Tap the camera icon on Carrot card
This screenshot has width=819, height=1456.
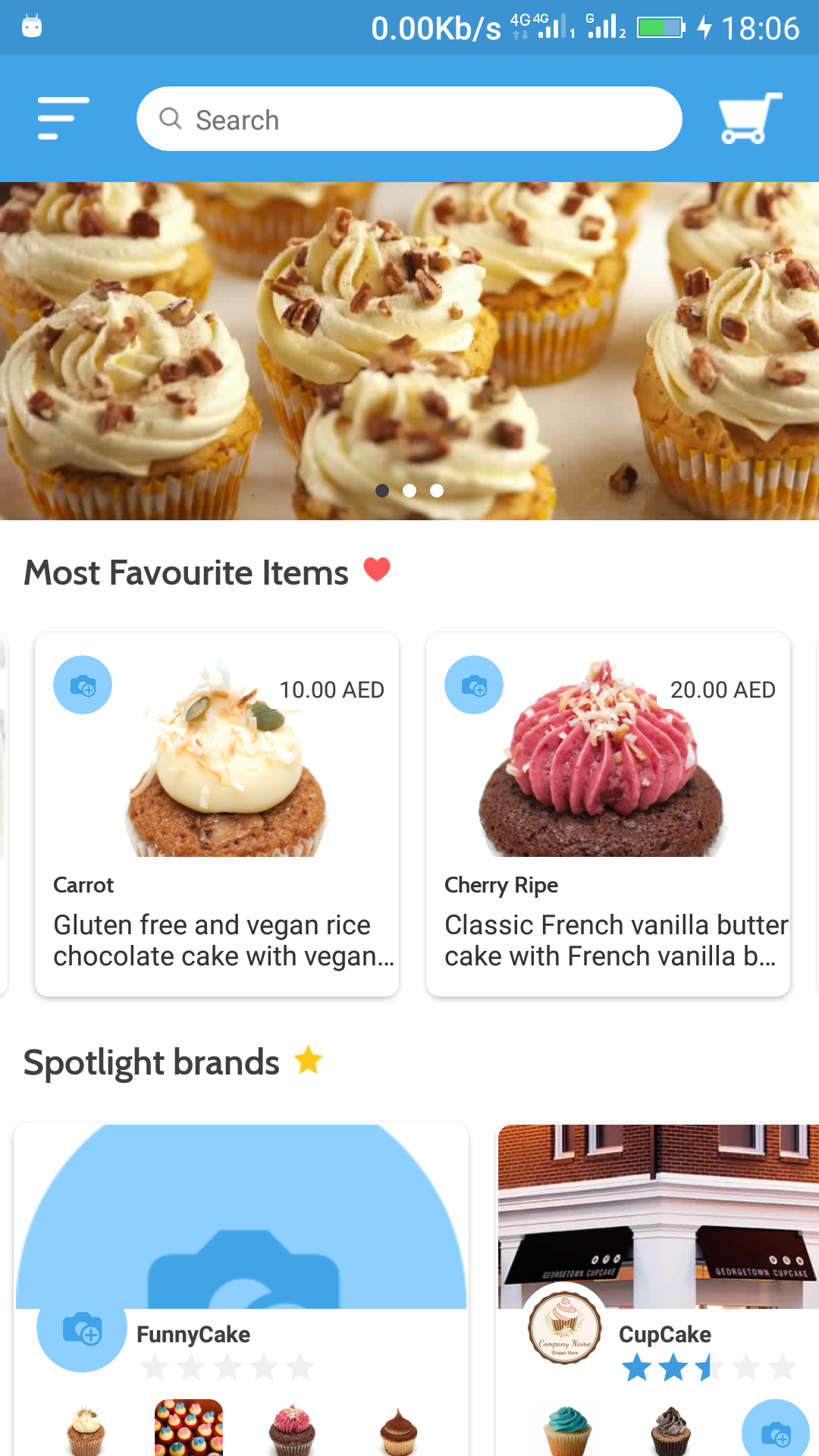(83, 686)
